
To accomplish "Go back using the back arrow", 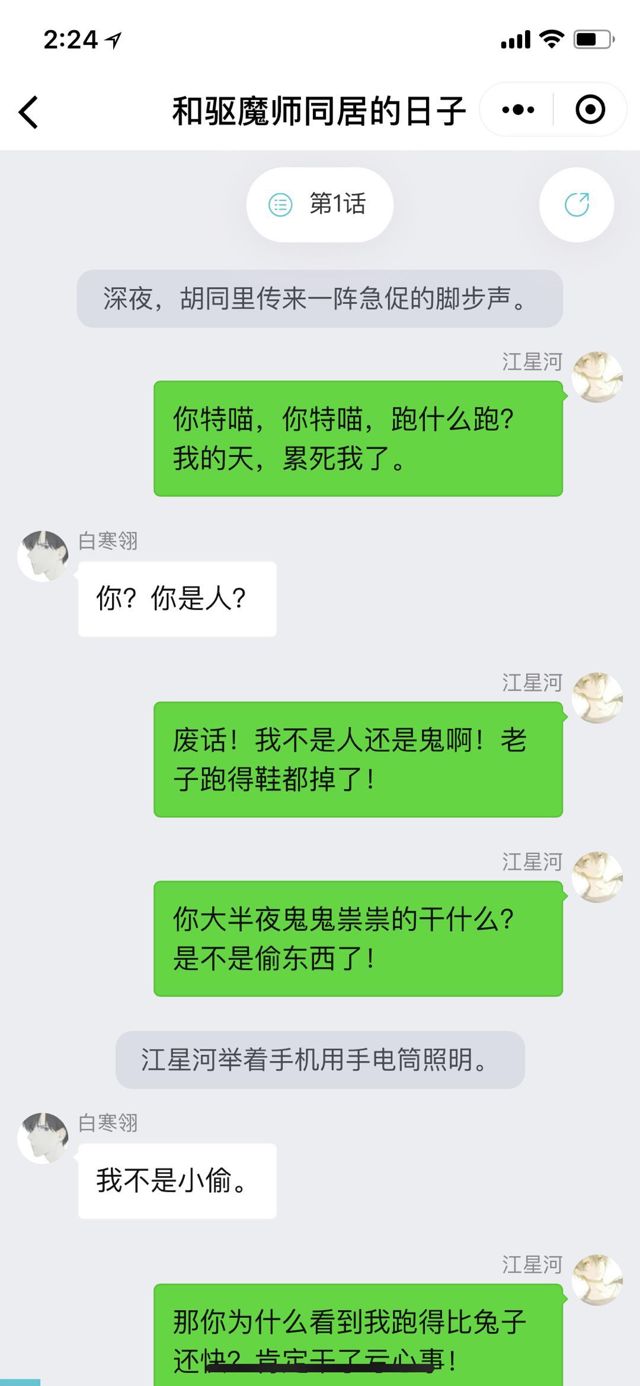I will coord(29,111).
